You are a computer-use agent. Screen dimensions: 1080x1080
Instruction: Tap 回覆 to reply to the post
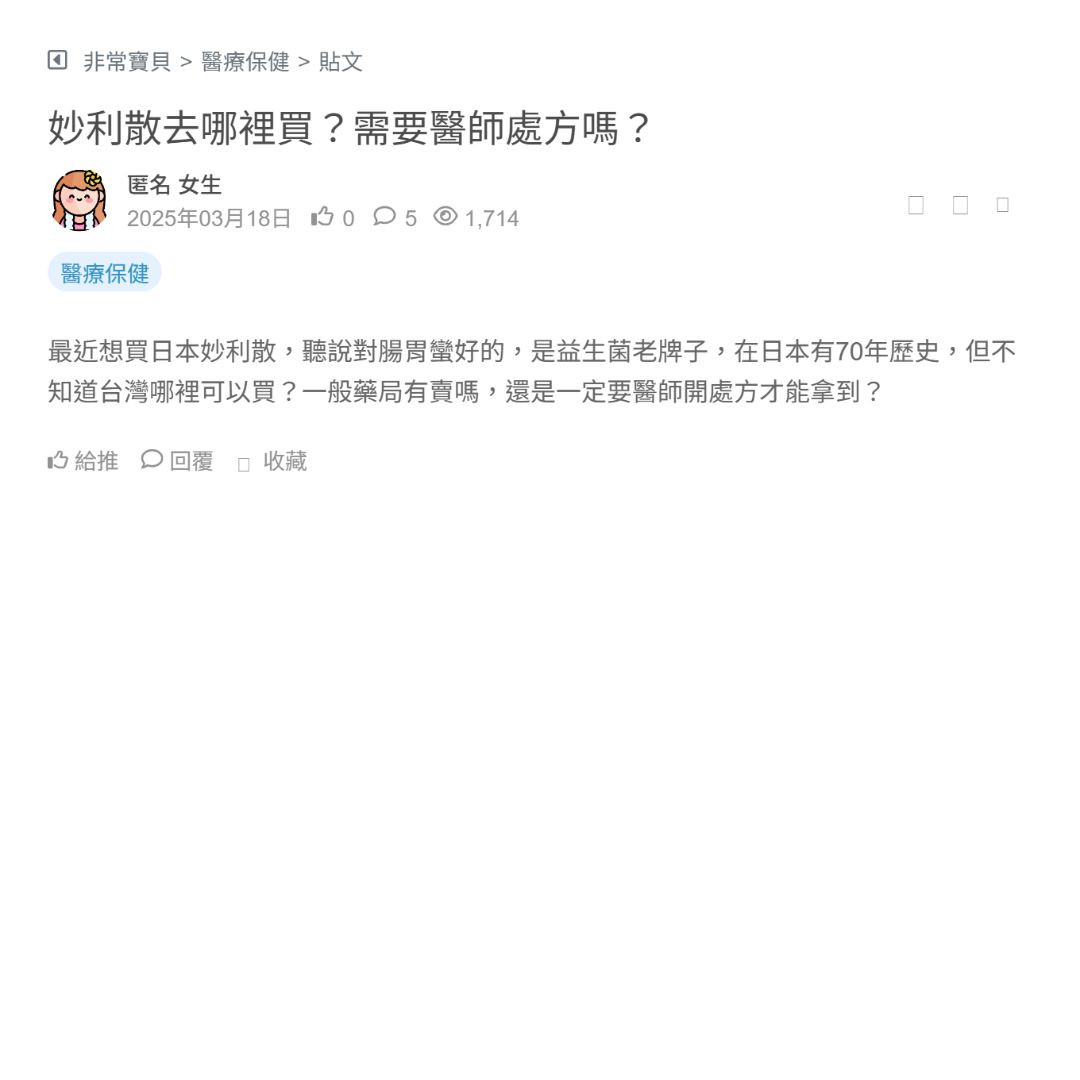[177, 461]
